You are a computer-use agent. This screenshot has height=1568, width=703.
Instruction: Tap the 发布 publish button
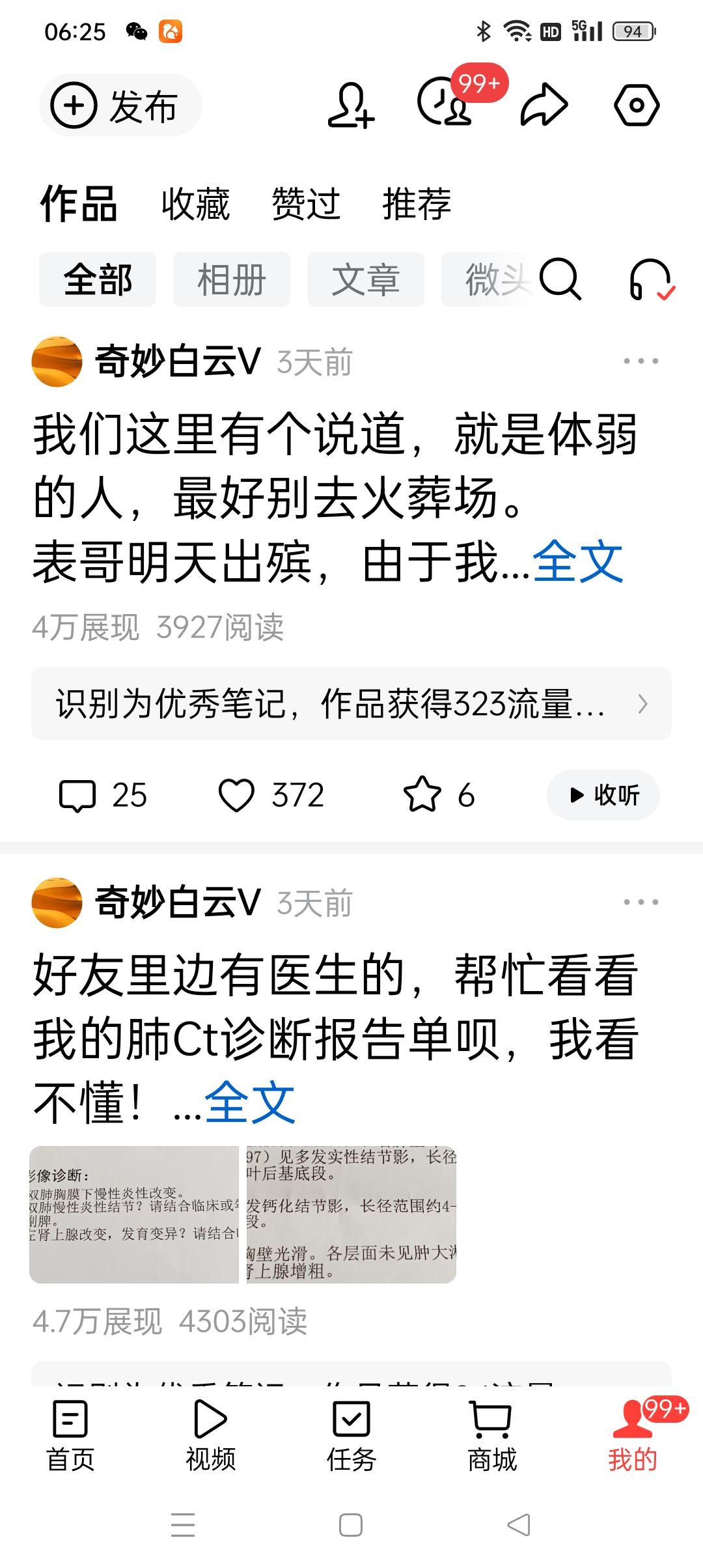(x=119, y=104)
